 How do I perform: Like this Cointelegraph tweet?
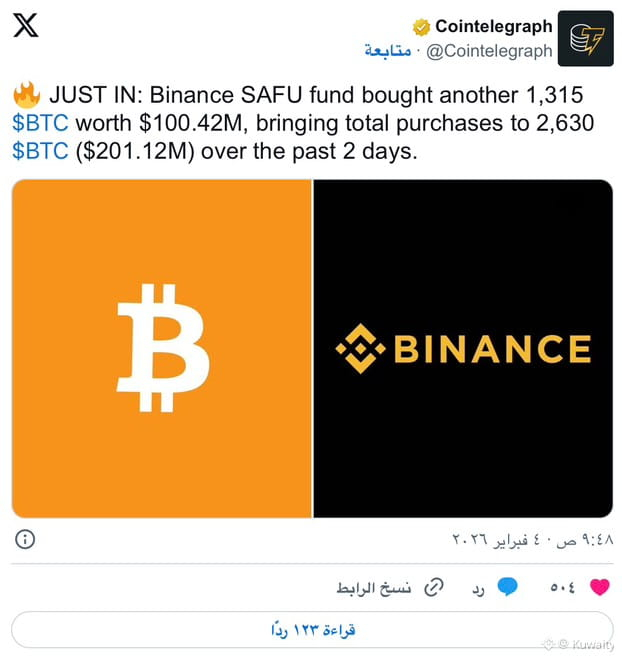600,587
